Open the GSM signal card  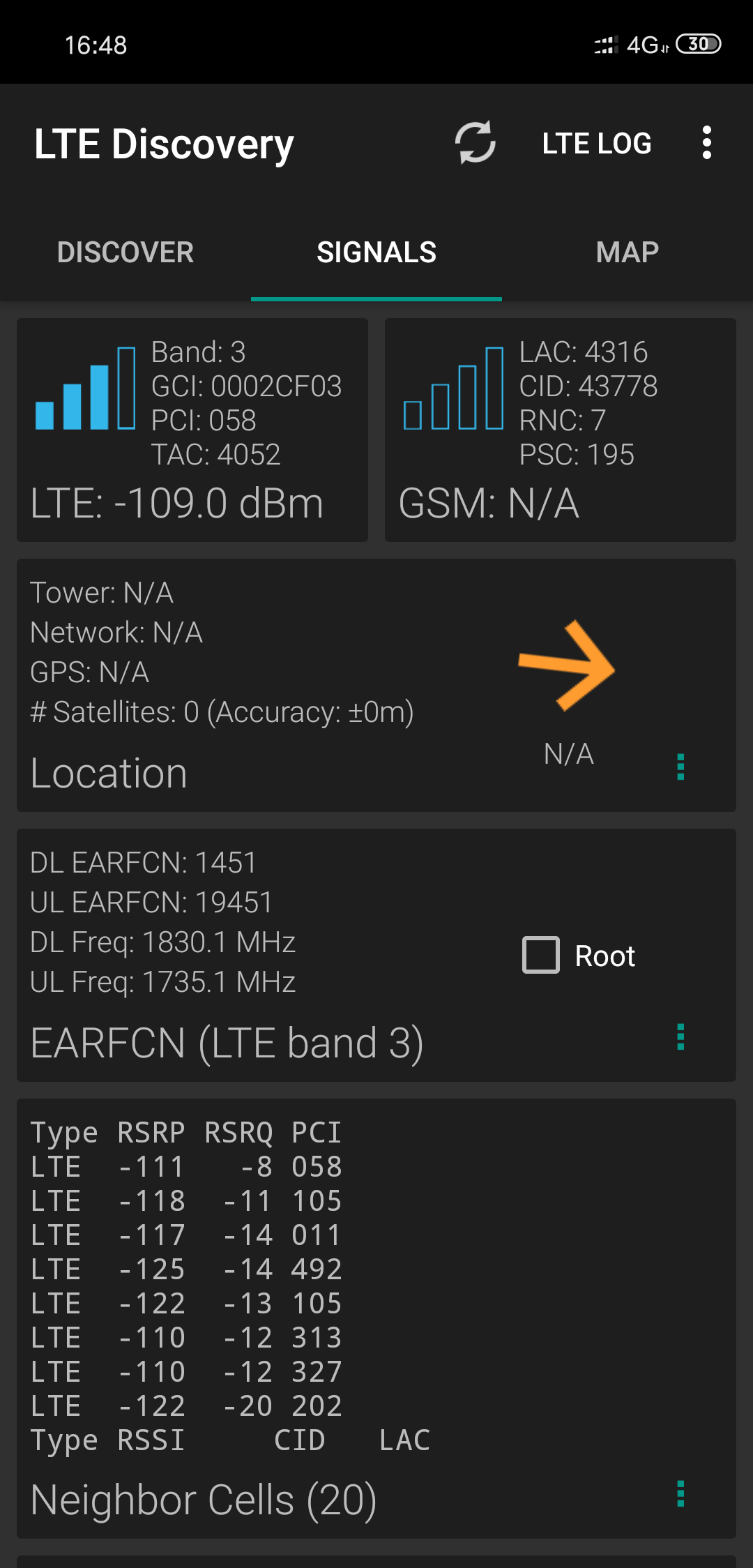pos(561,430)
